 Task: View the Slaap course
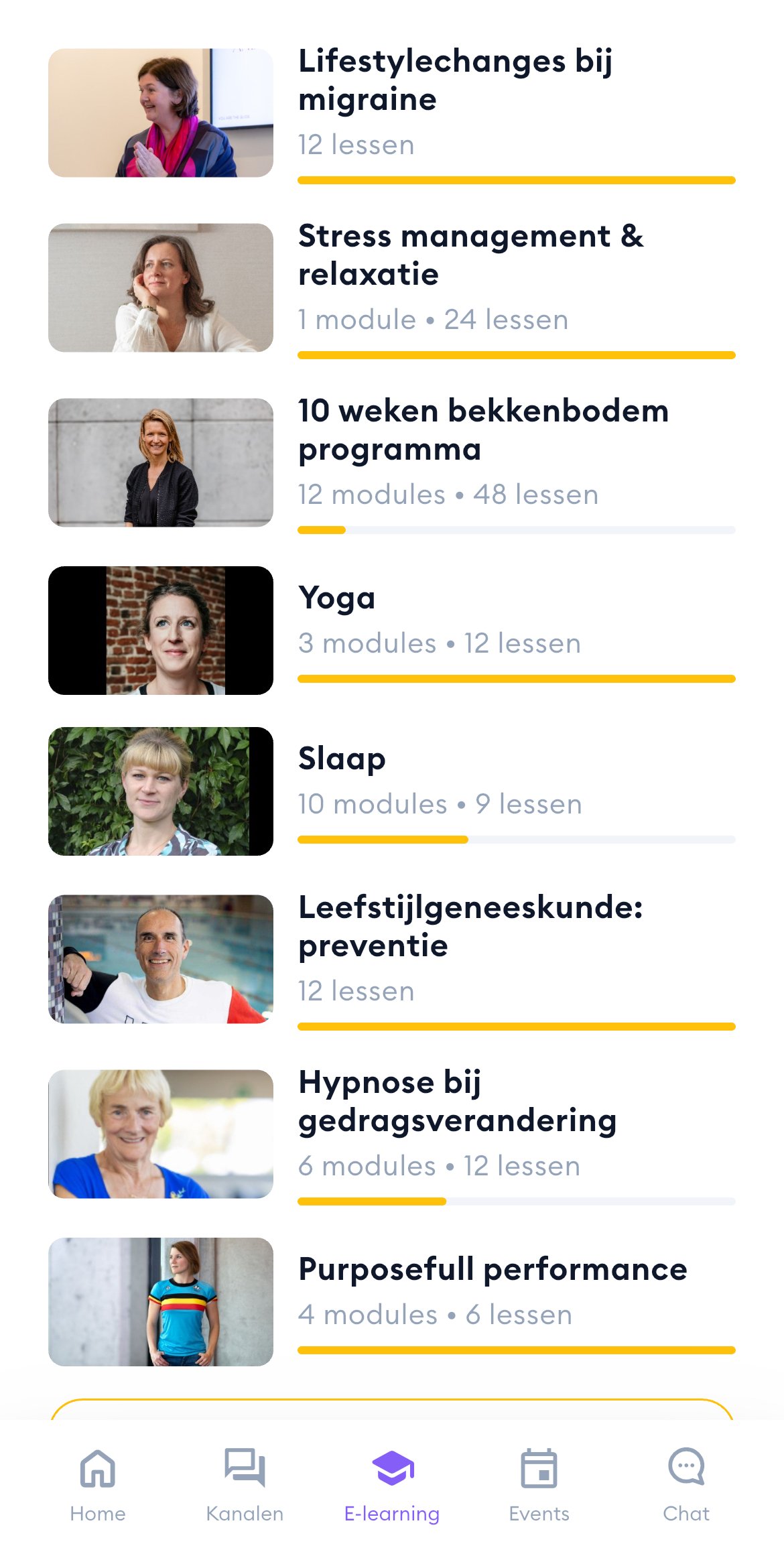click(x=342, y=759)
